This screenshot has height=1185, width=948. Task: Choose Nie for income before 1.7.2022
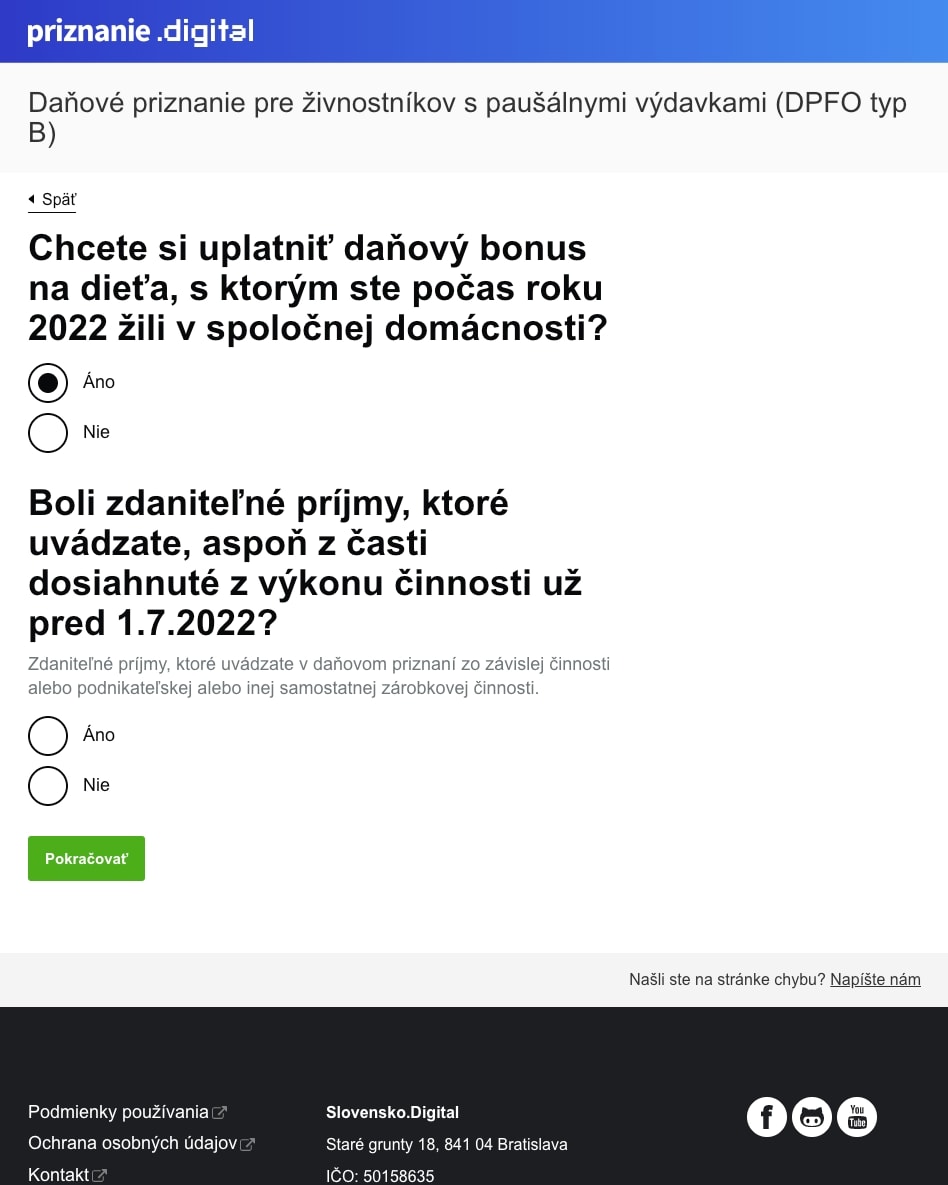pos(48,786)
